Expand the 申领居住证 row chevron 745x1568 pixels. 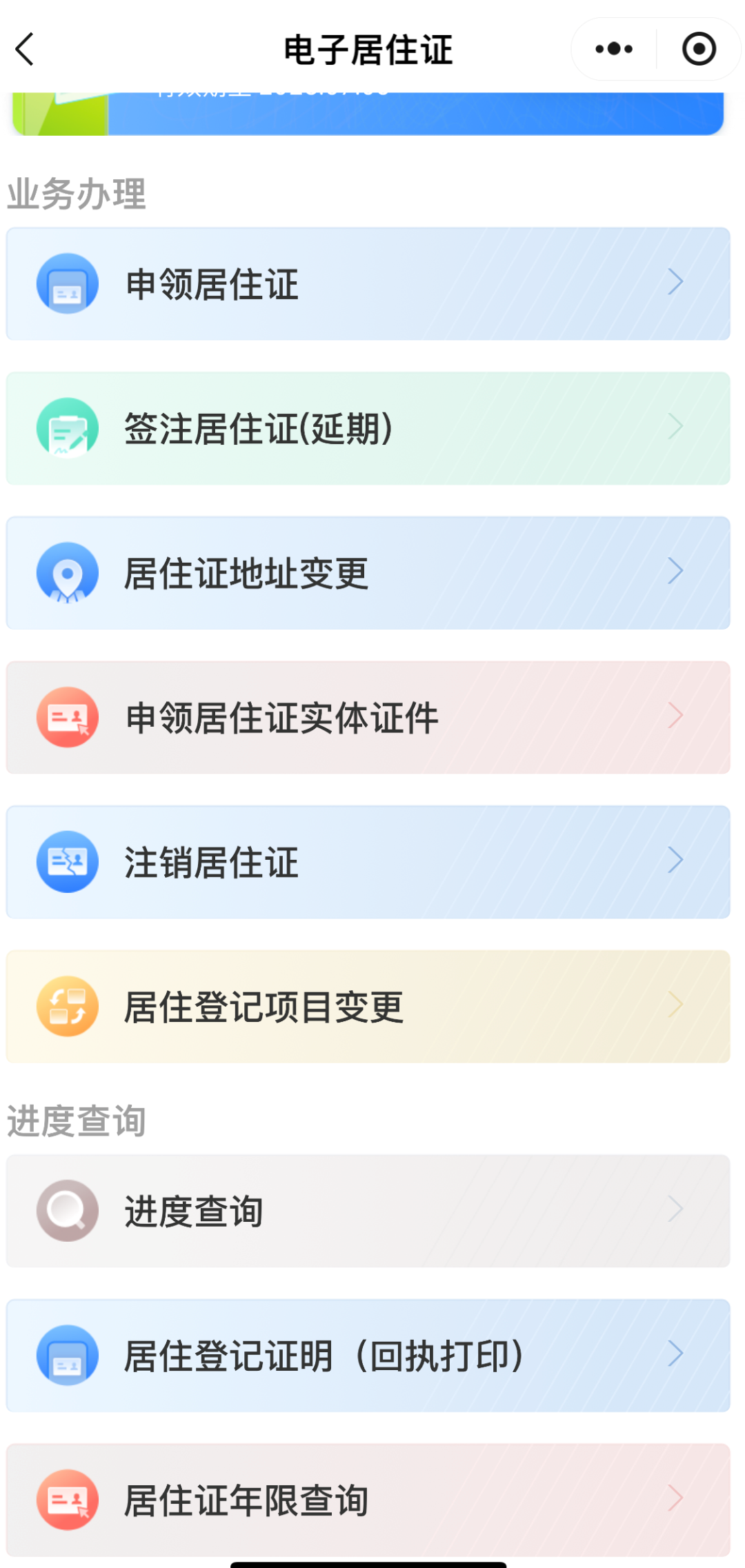click(x=675, y=283)
